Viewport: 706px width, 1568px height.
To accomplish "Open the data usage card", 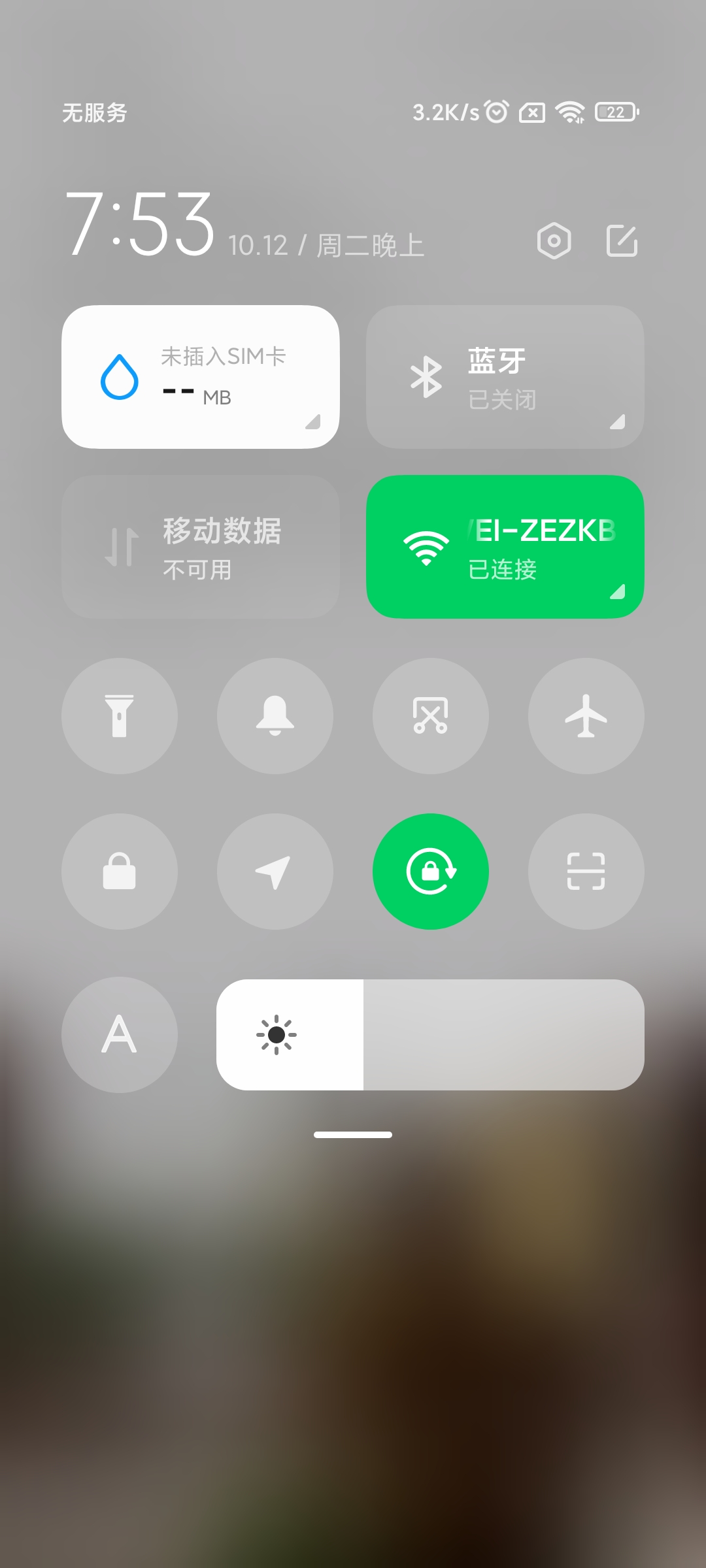I will pos(200,377).
